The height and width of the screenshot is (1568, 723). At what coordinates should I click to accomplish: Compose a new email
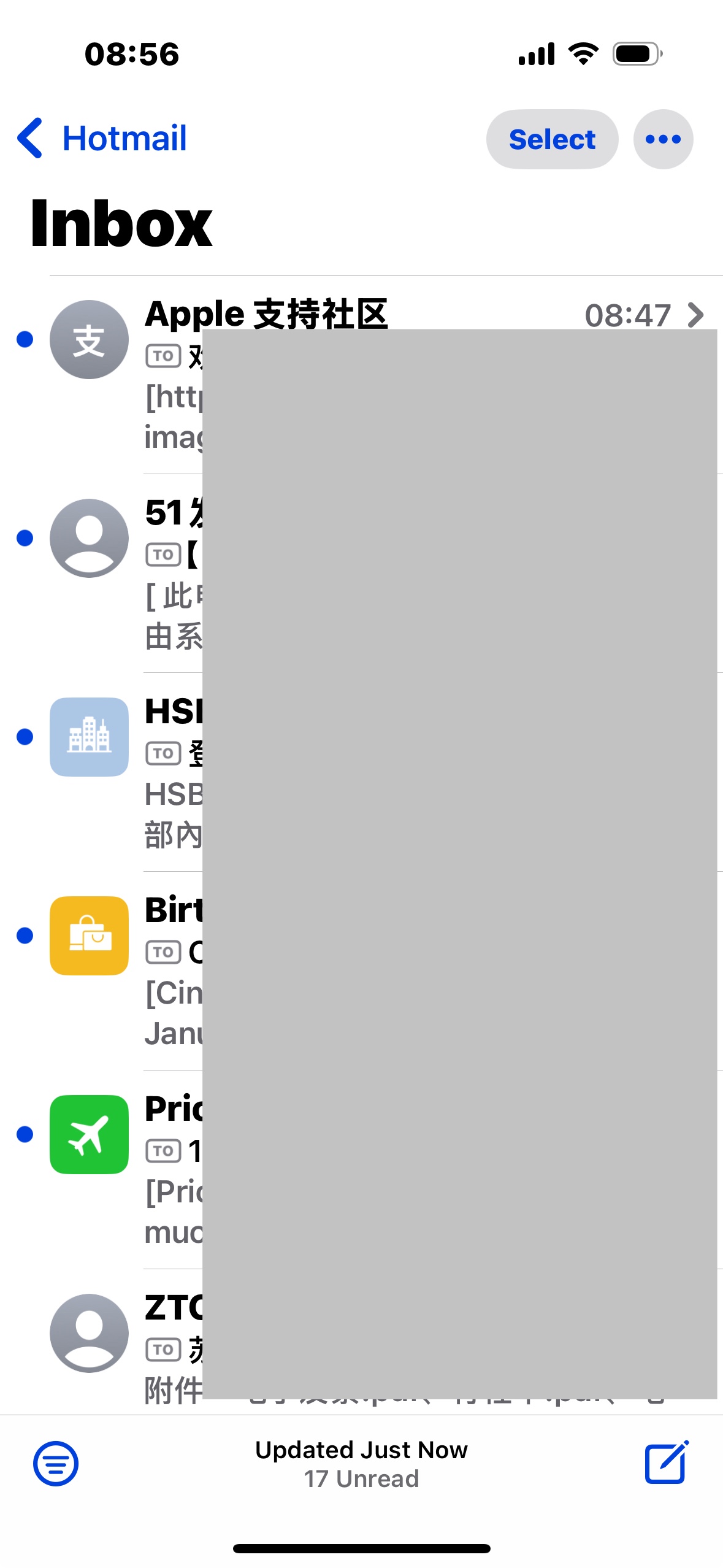click(x=667, y=1463)
